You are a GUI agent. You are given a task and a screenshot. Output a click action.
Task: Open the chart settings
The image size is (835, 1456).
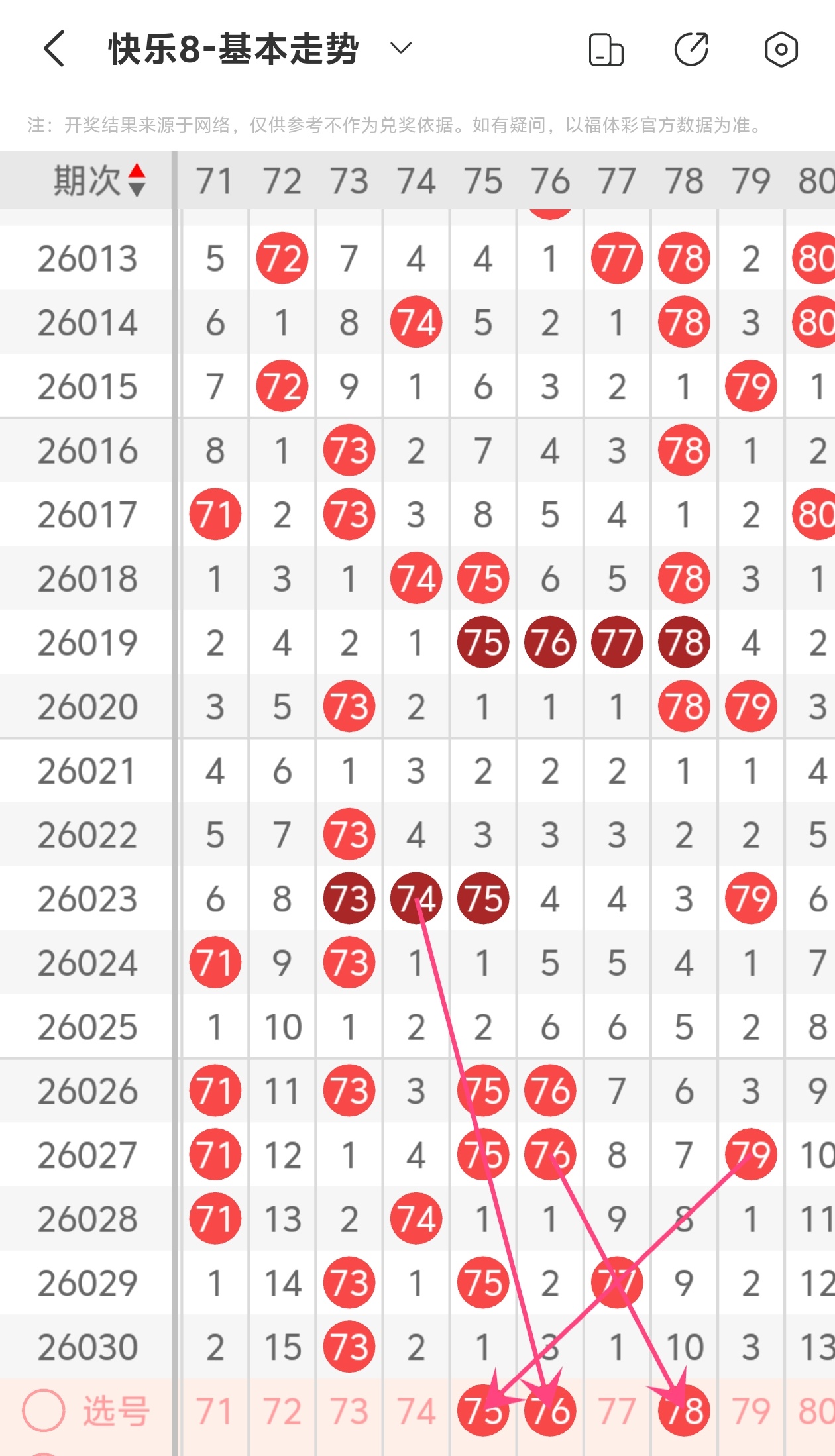point(781,50)
